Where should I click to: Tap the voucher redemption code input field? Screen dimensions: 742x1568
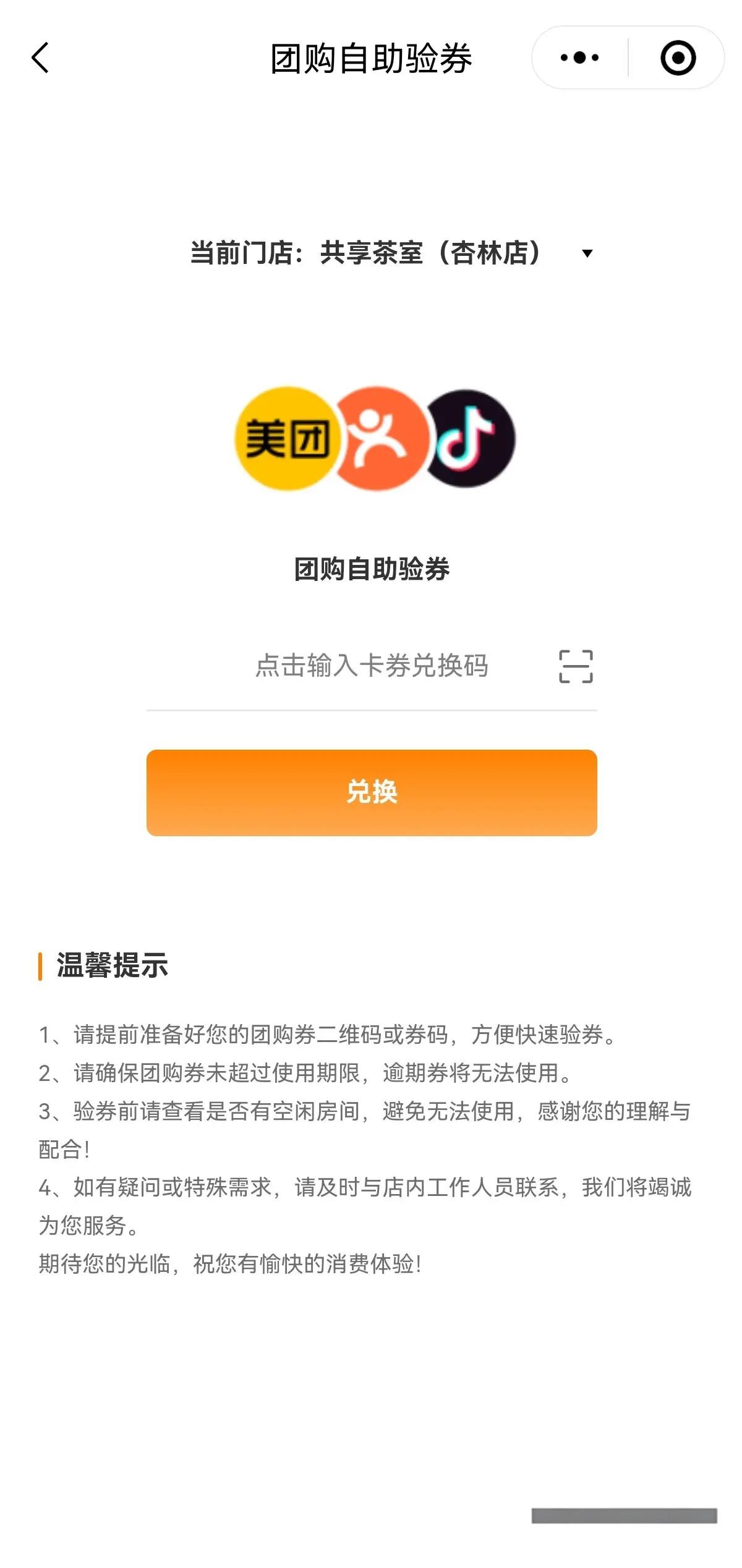coord(372,666)
